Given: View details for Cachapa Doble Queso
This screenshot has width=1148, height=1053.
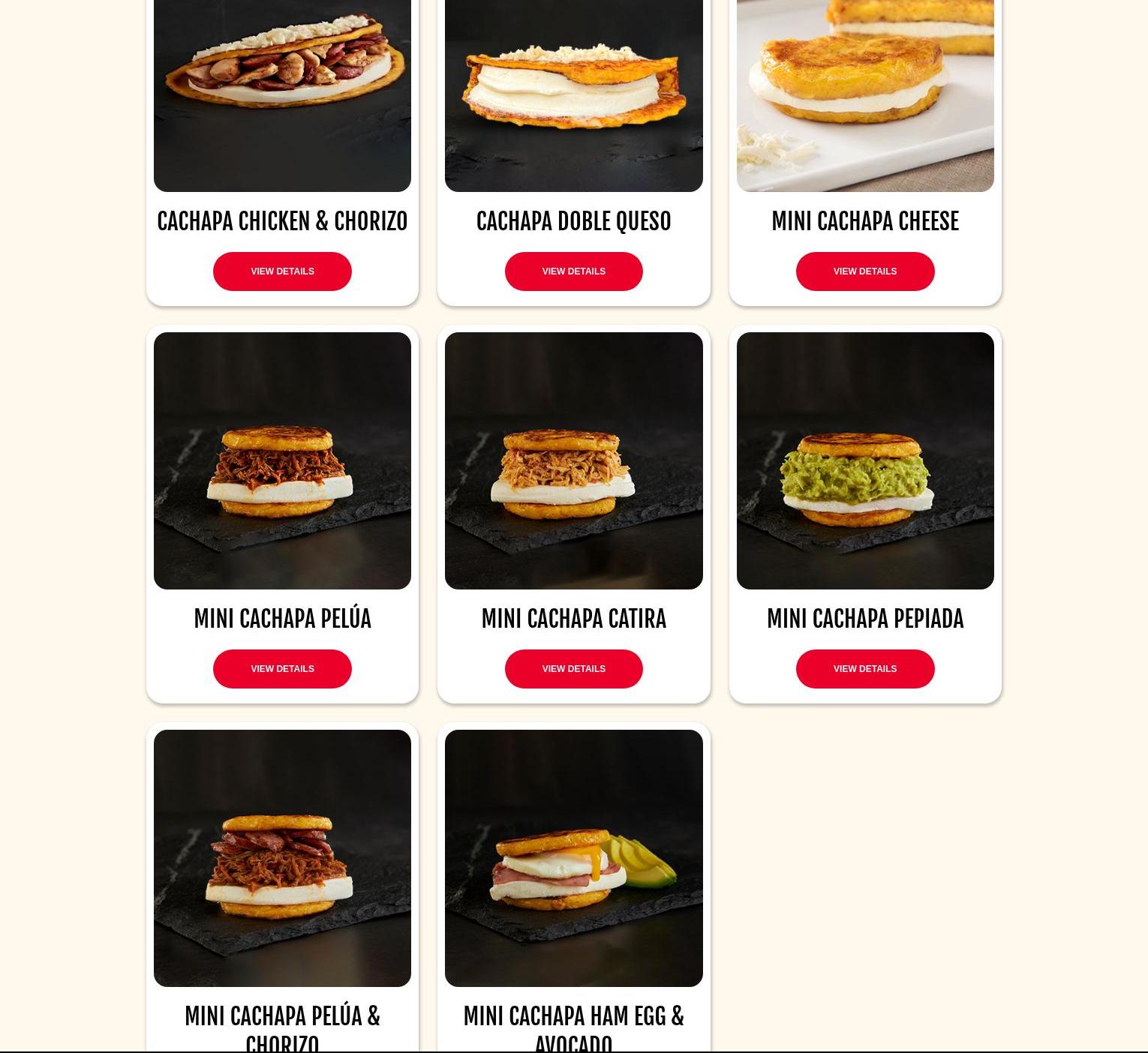Looking at the screenshot, I should (x=573, y=271).
